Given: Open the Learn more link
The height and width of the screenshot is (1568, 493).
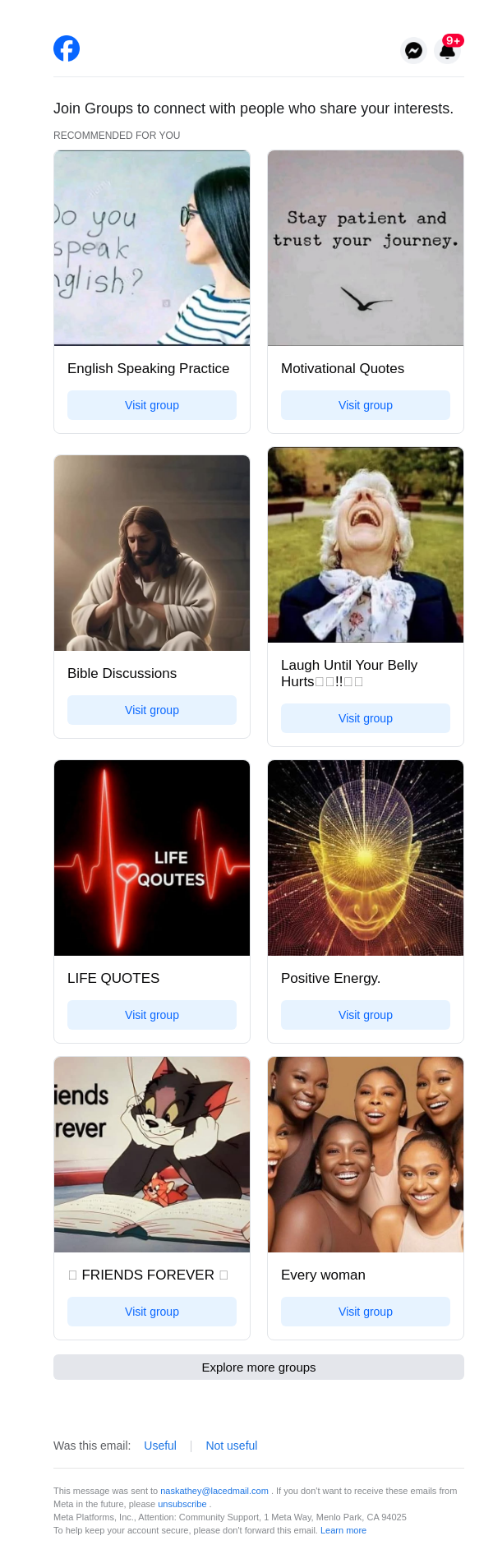Looking at the screenshot, I should [x=343, y=1530].
